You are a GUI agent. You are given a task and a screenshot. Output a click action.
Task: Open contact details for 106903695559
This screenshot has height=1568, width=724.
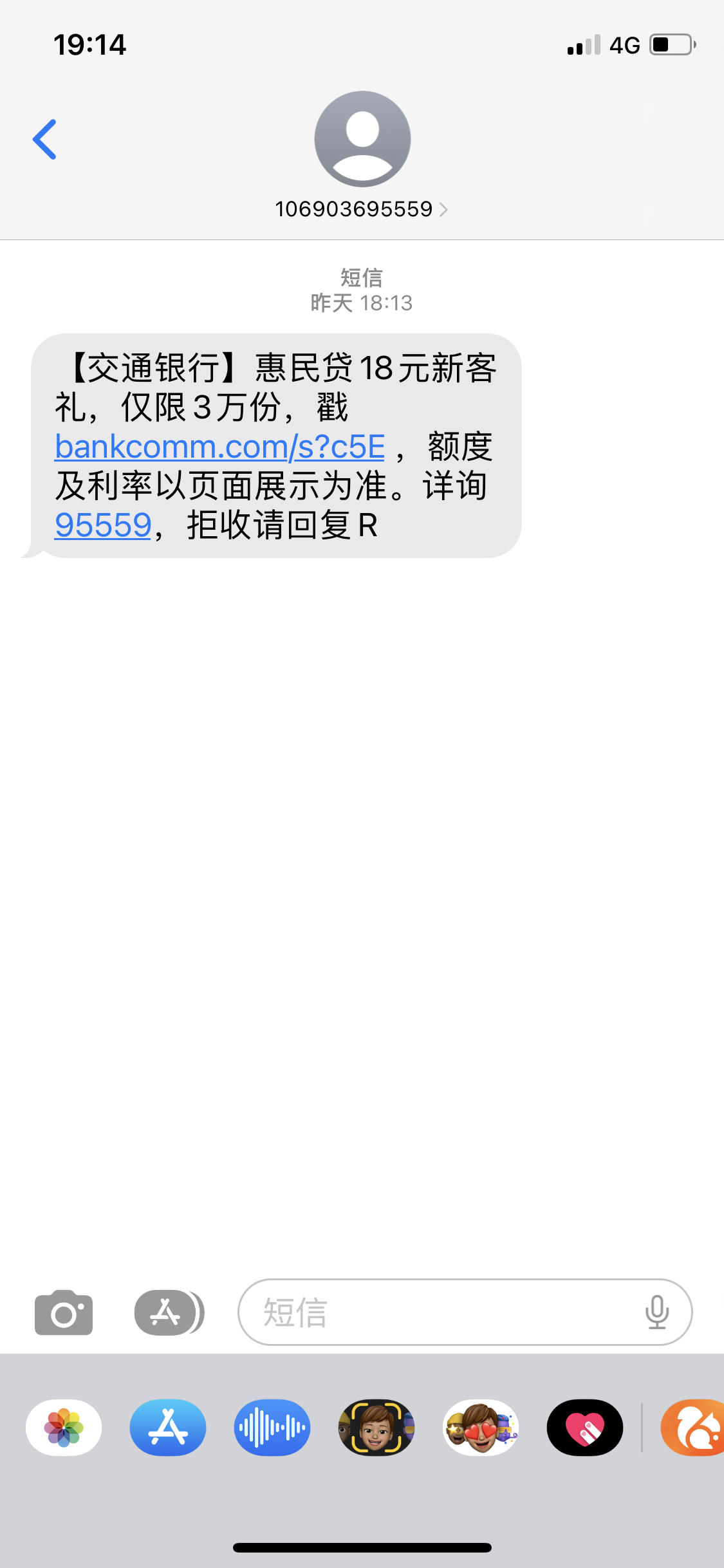(361, 209)
